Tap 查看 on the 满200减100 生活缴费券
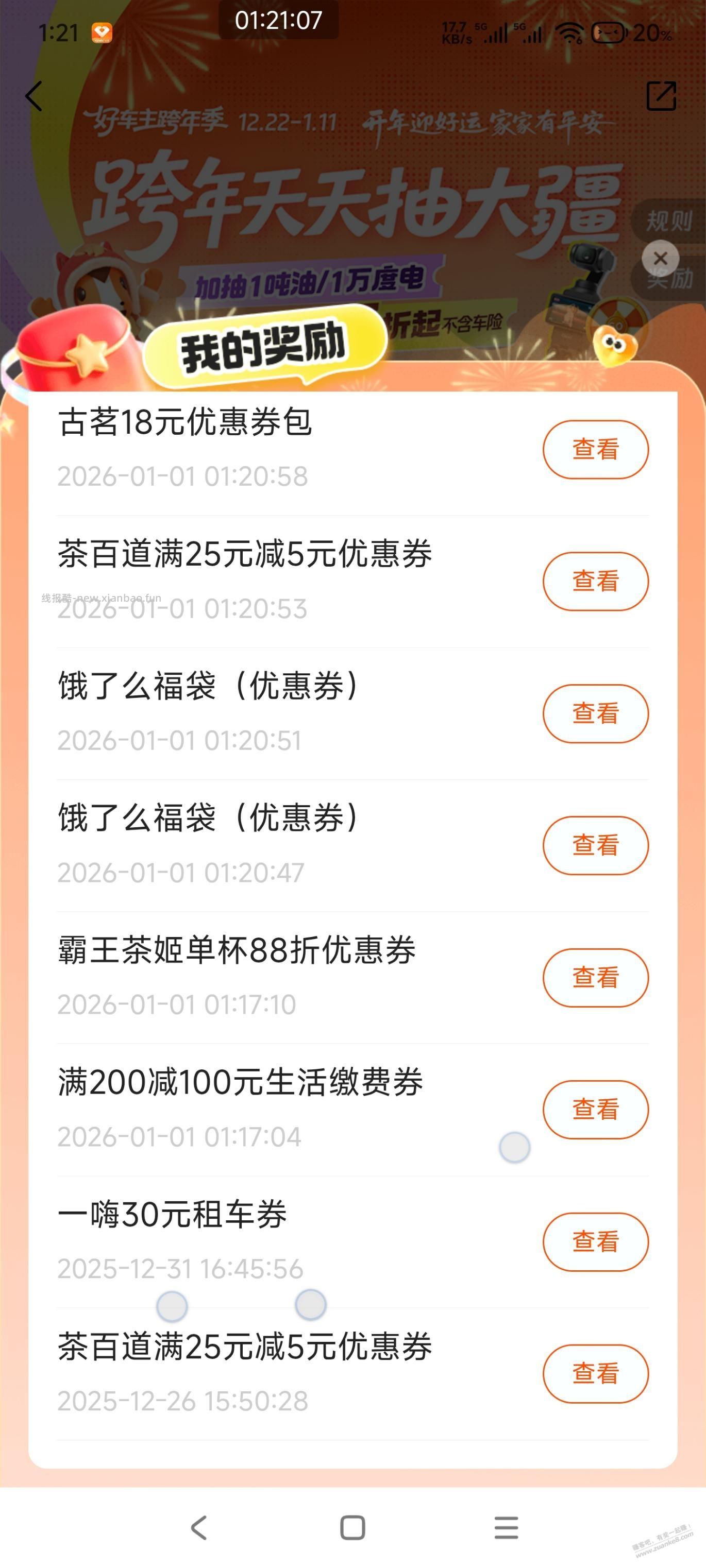 [596, 1109]
